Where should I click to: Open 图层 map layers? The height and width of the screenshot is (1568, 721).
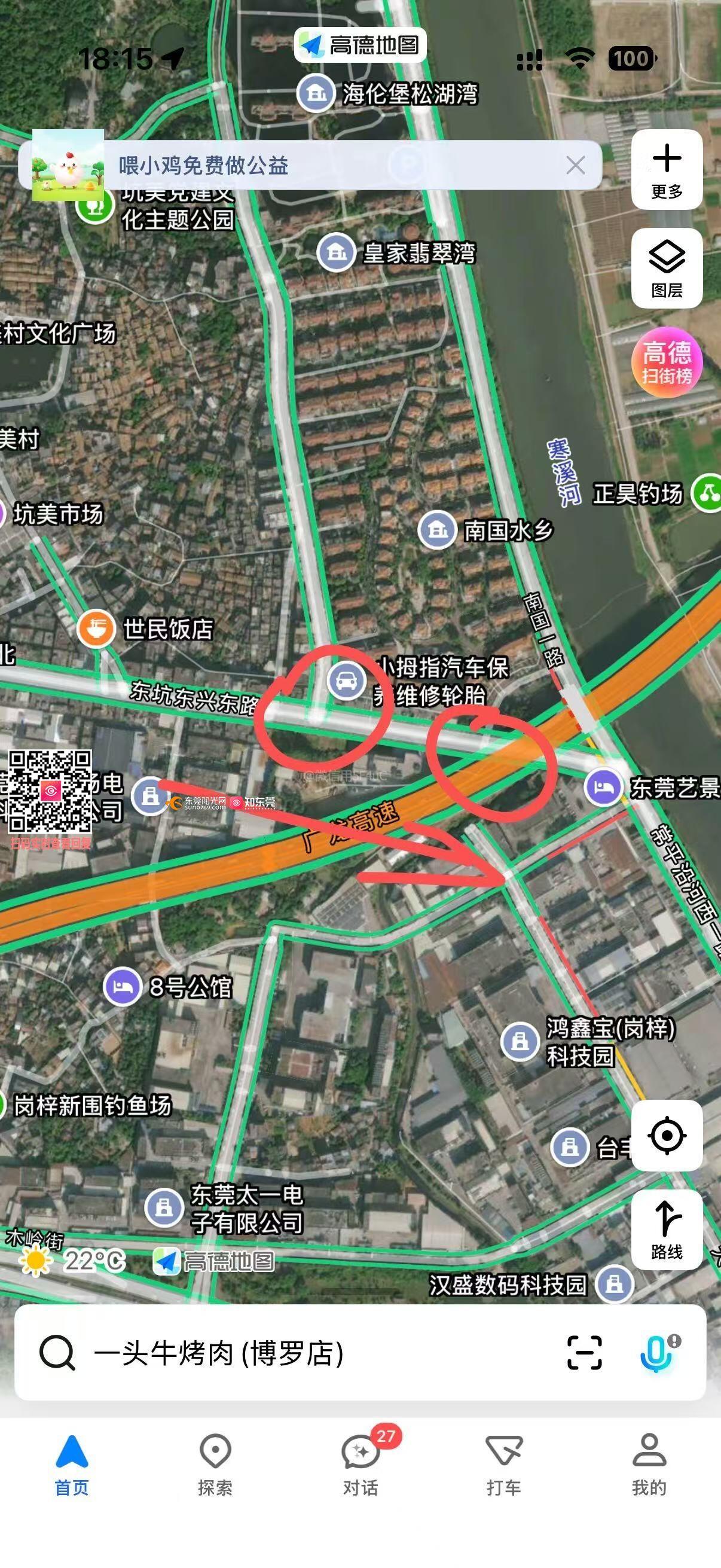pos(667,268)
